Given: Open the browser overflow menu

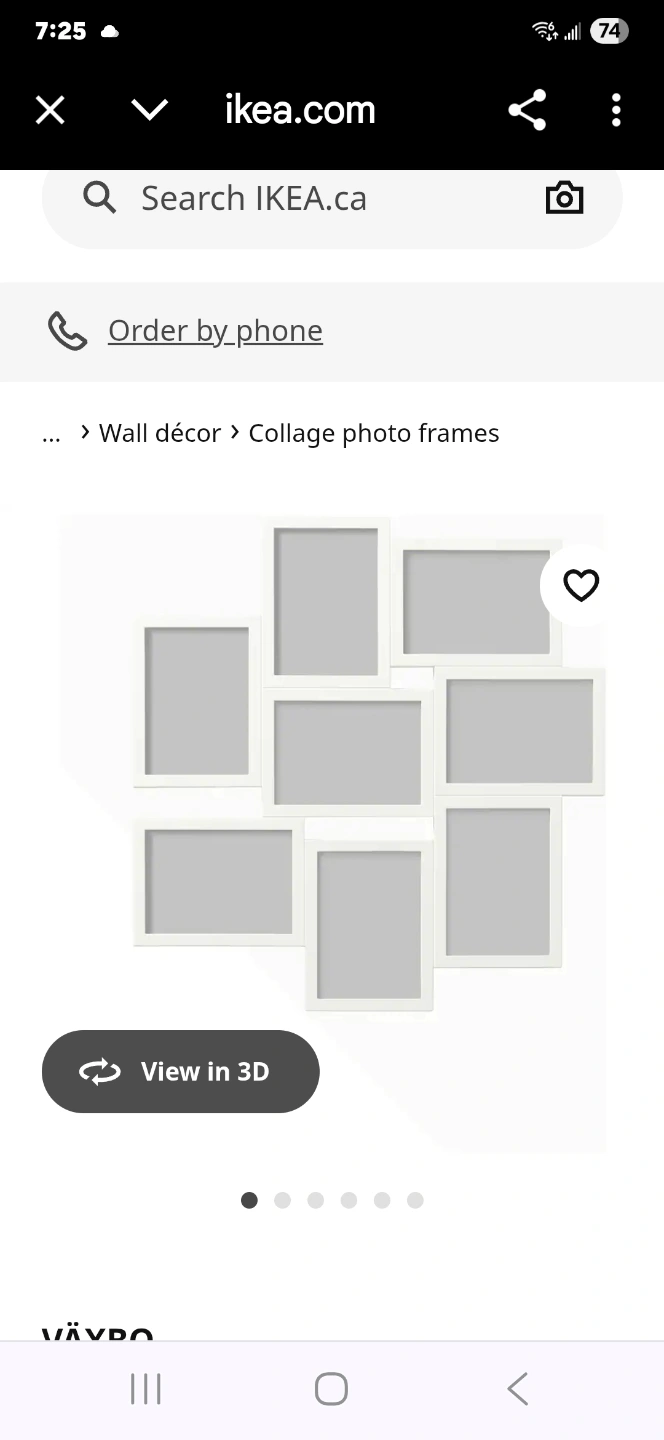Looking at the screenshot, I should (616, 110).
